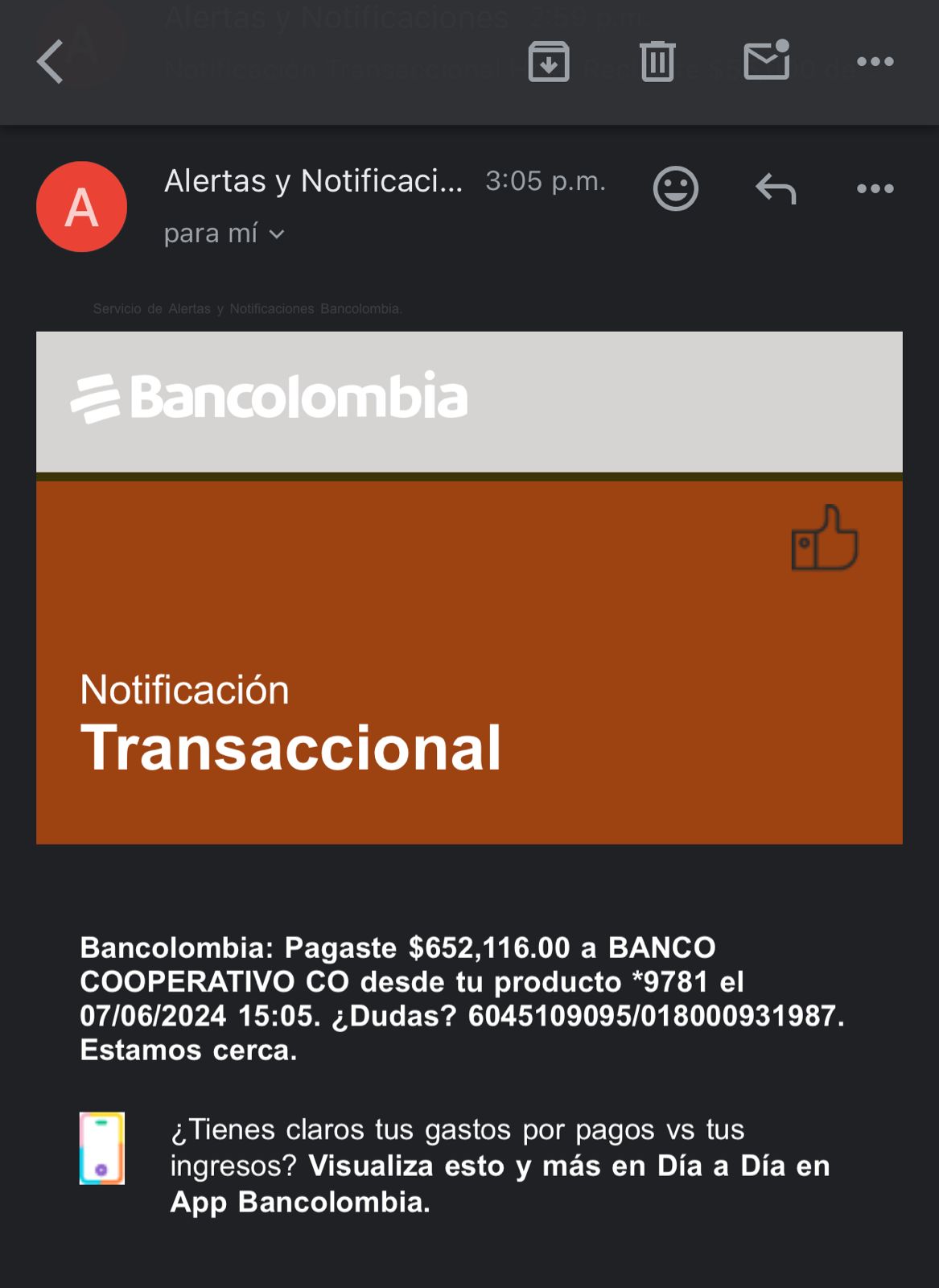Delete this email with the trash icon
The width and height of the screenshot is (939, 1288).
tap(657, 62)
